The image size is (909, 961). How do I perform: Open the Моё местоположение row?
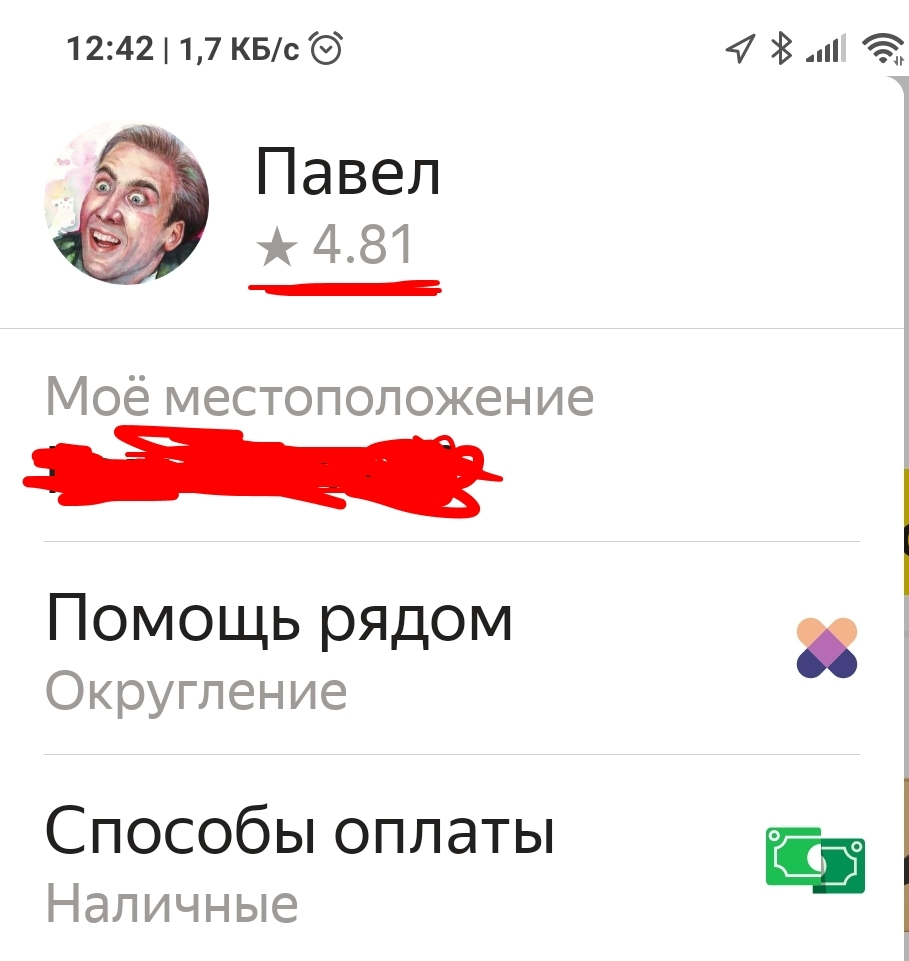point(320,438)
